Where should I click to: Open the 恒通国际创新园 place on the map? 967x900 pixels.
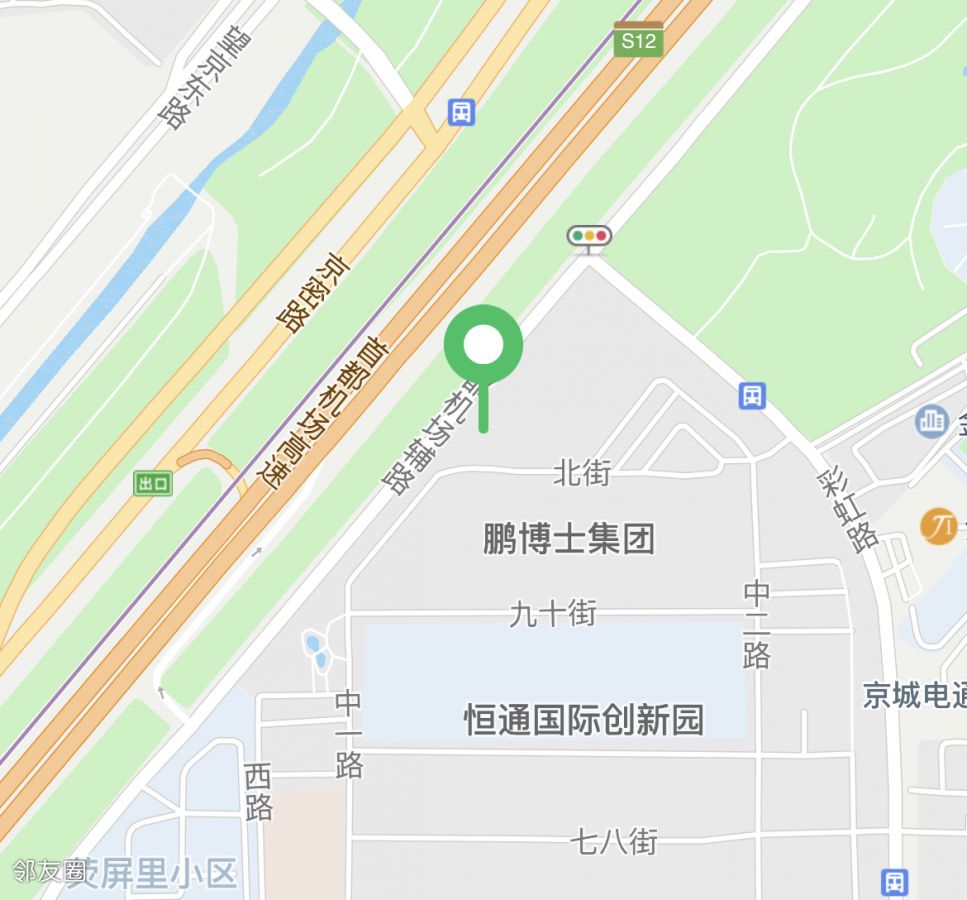click(584, 720)
